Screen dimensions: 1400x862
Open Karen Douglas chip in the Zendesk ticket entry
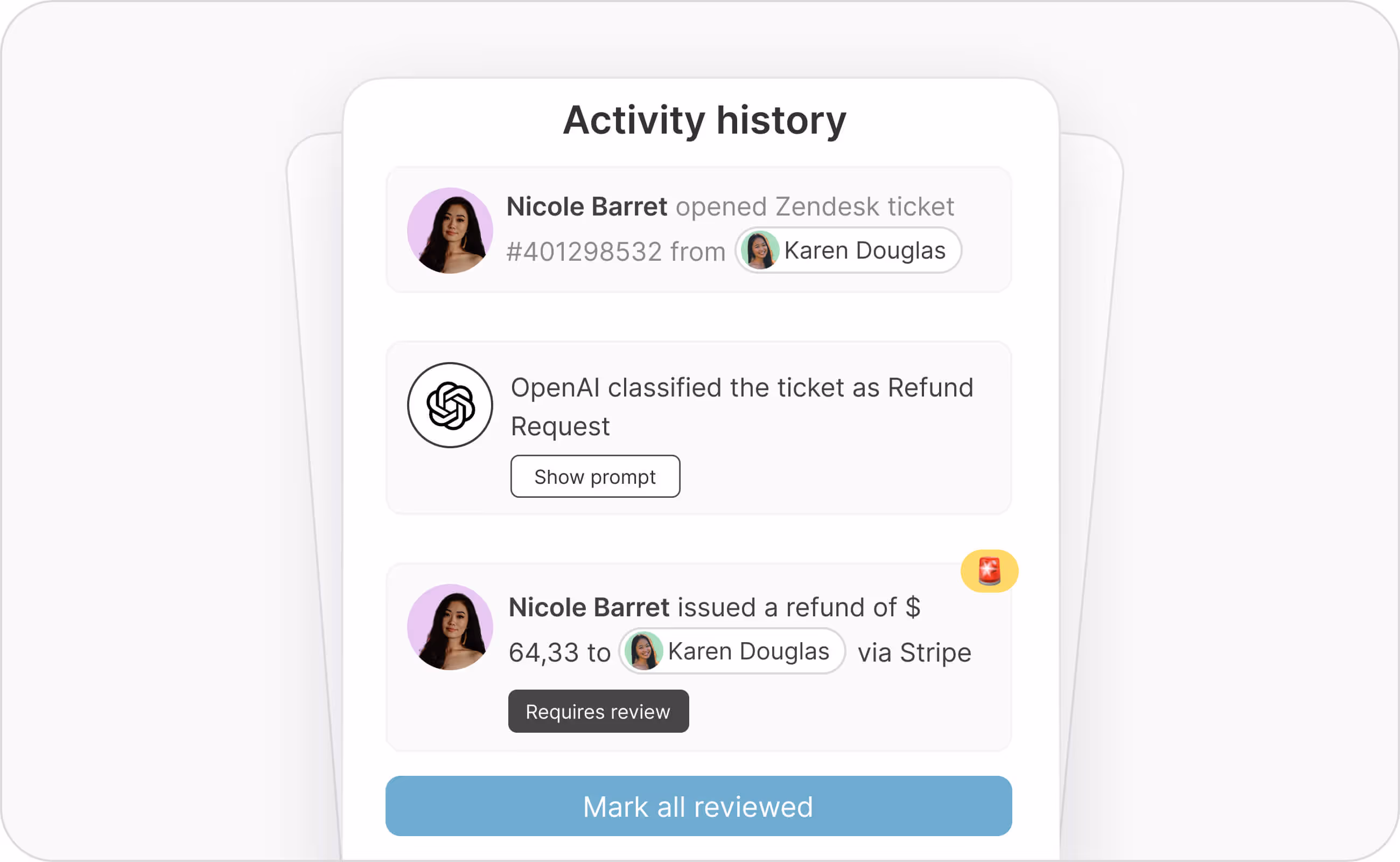coord(848,251)
